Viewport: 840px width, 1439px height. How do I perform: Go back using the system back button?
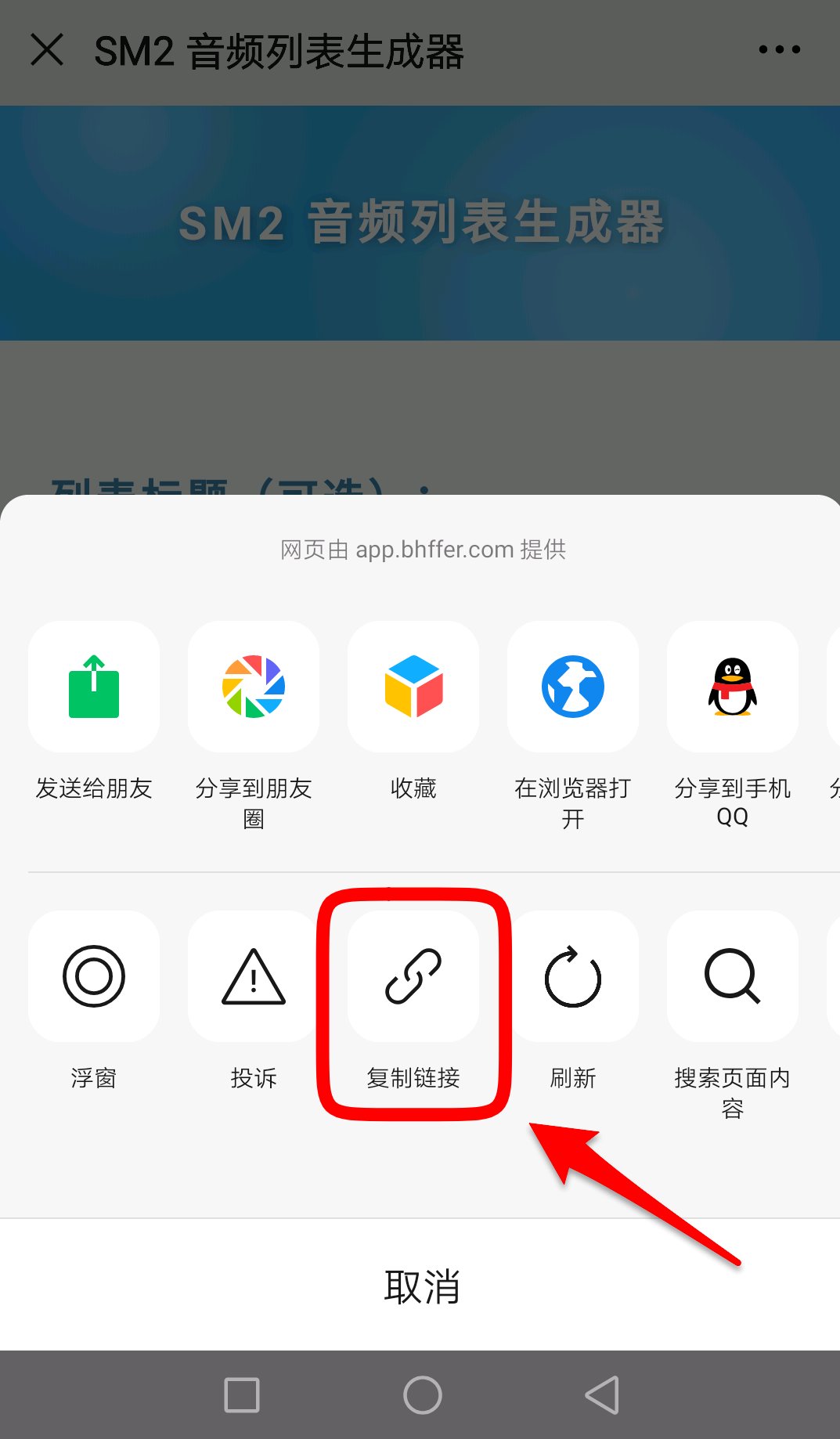[602, 1395]
